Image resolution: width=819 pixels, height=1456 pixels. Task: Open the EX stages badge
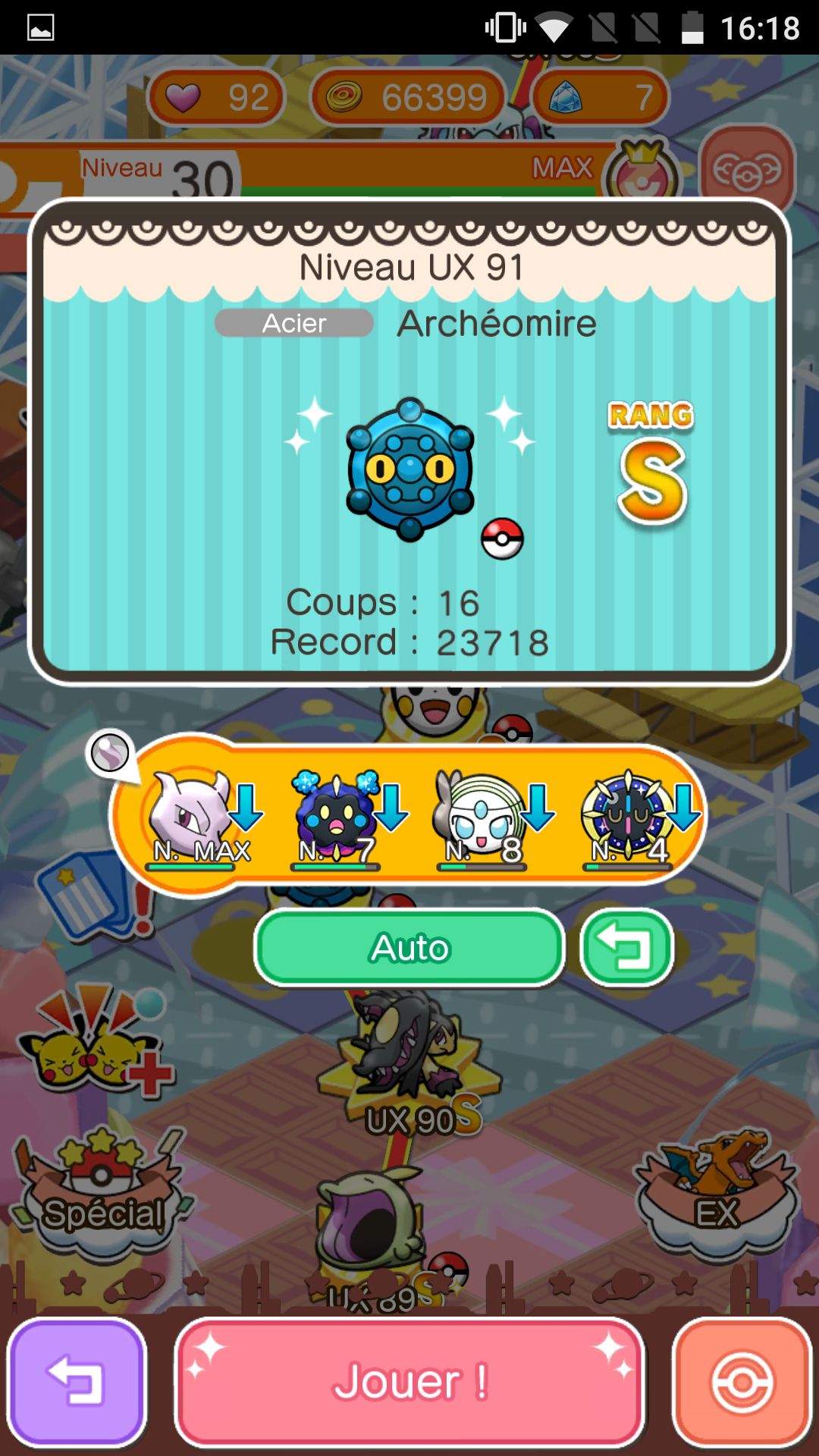coord(717,1191)
